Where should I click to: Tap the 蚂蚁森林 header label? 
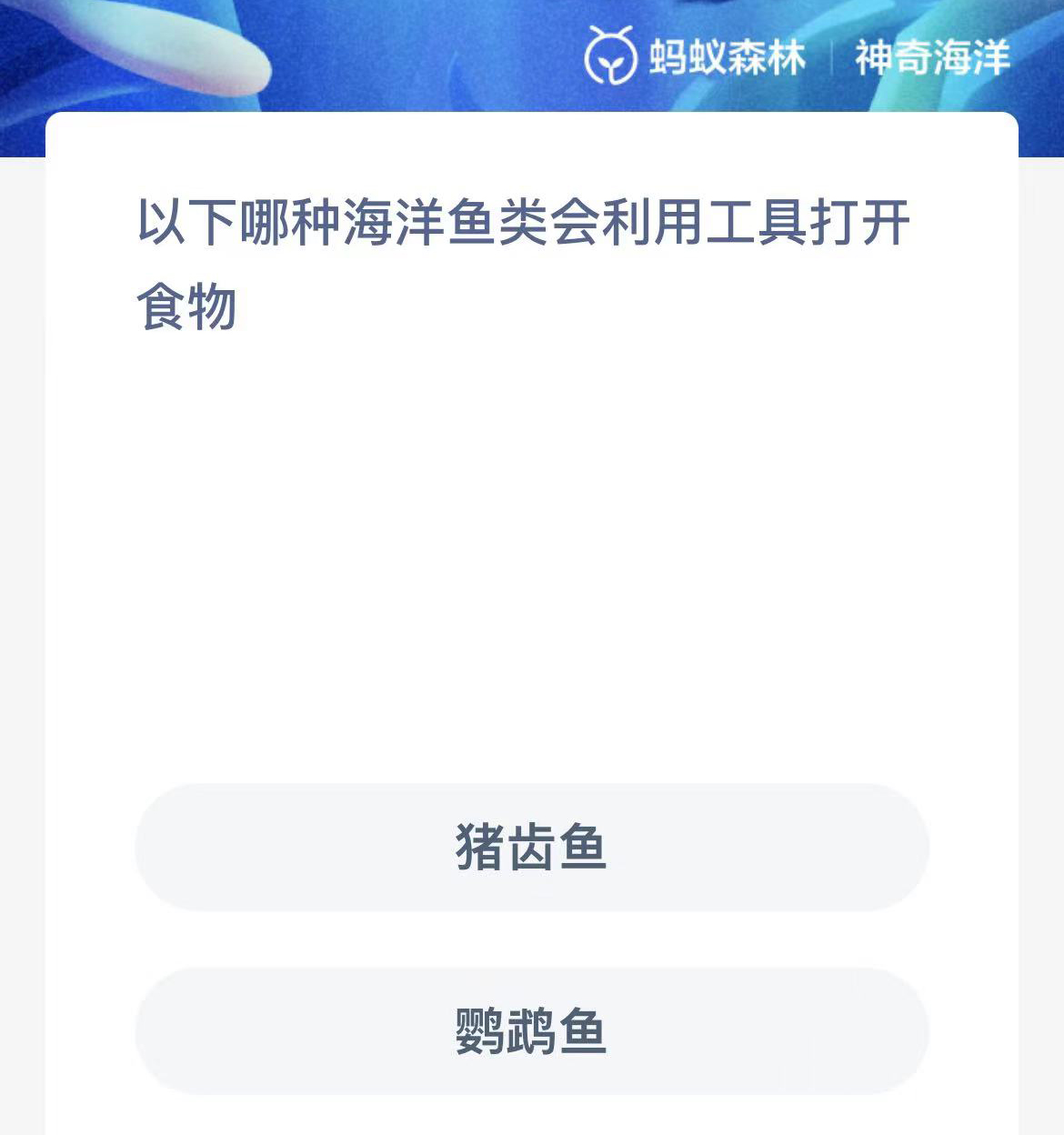[728, 56]
